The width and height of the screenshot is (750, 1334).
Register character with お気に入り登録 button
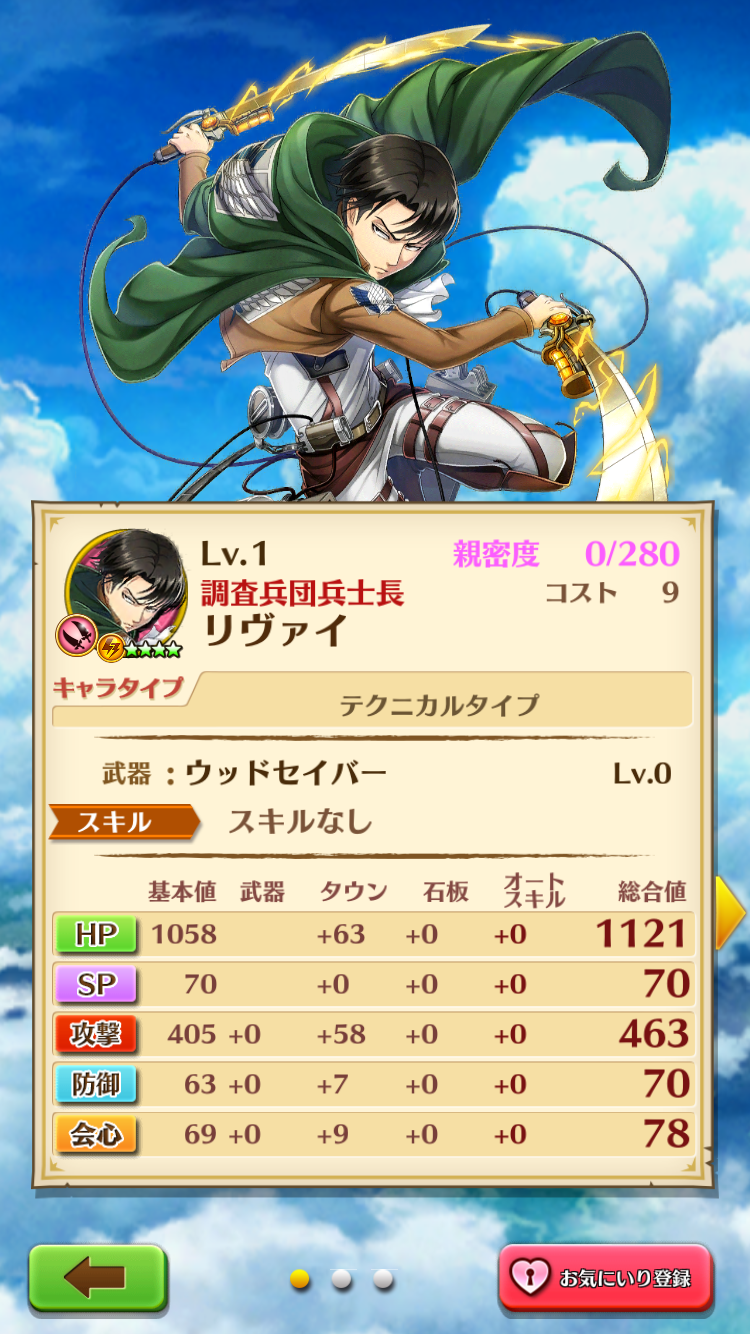pos(605,1277)
